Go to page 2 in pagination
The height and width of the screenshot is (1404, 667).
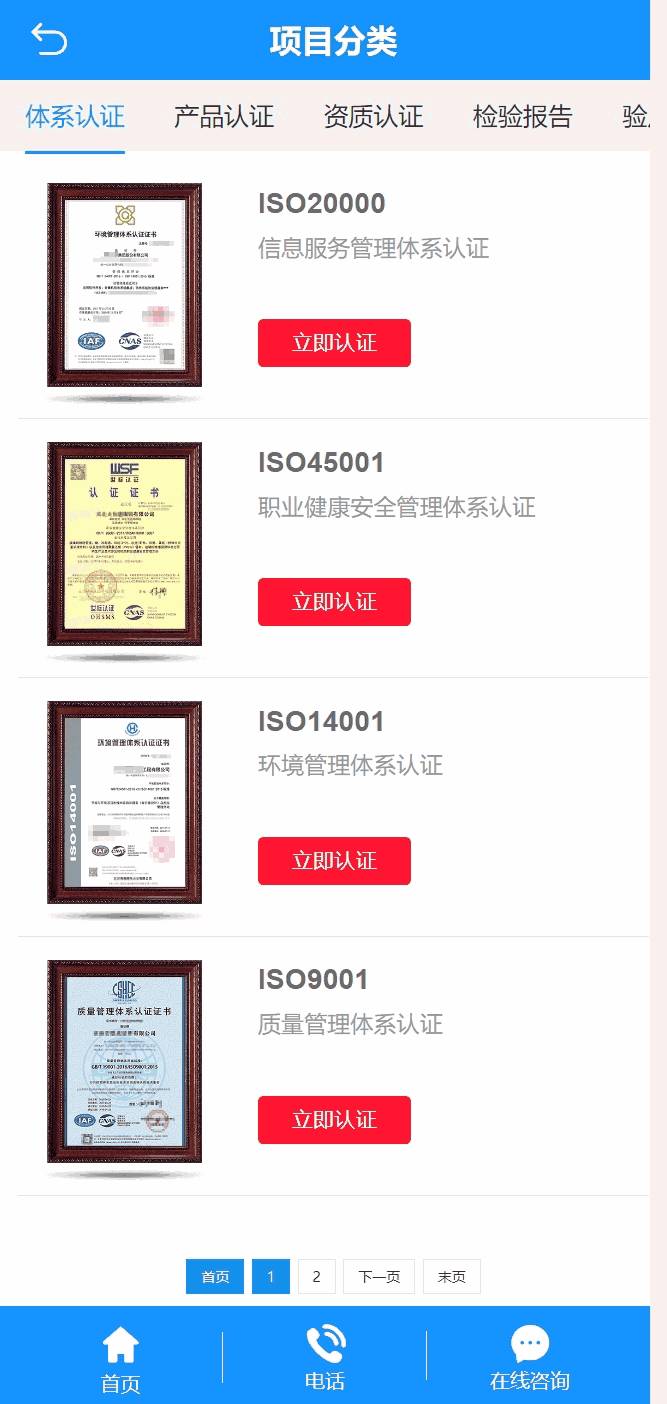point(316,1276)
